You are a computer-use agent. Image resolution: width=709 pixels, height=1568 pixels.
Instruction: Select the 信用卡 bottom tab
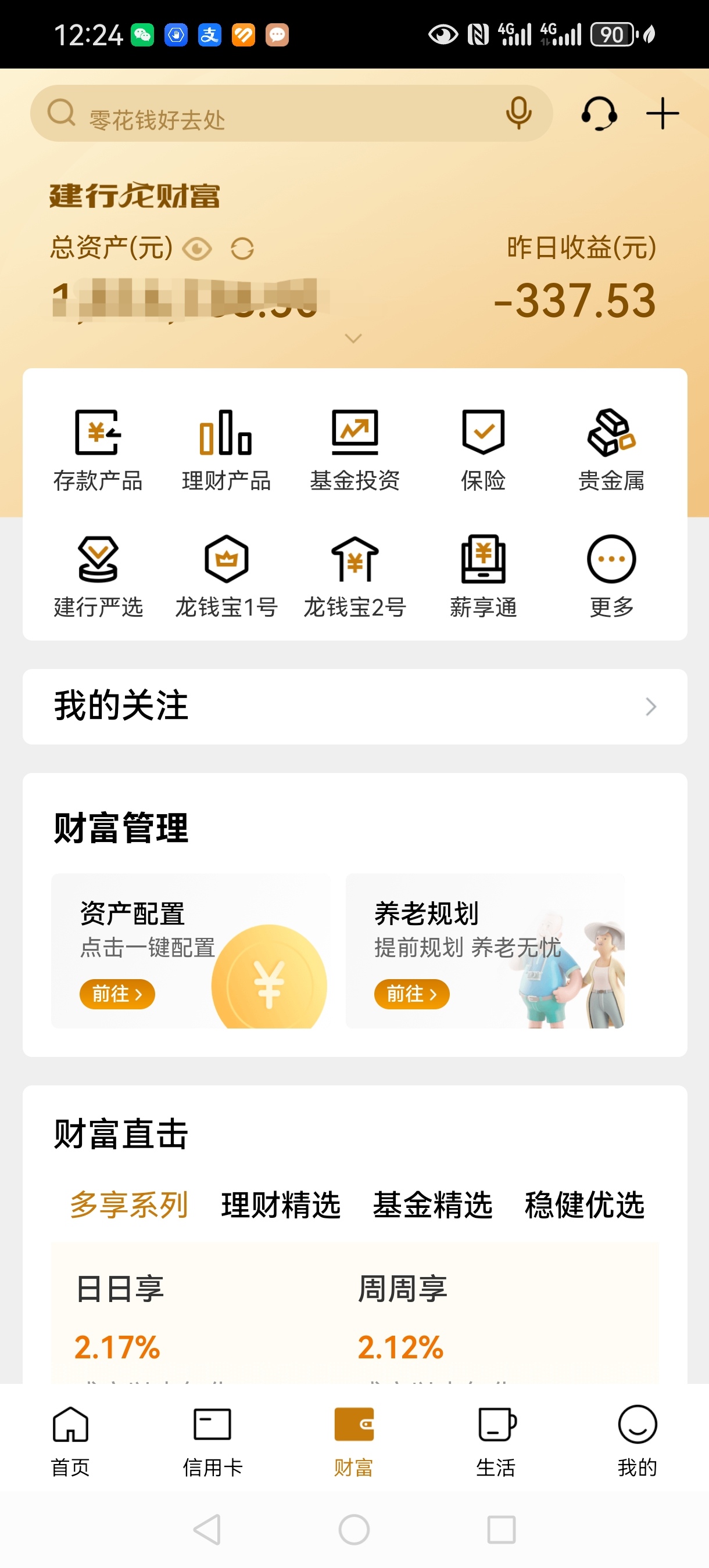213,1443
